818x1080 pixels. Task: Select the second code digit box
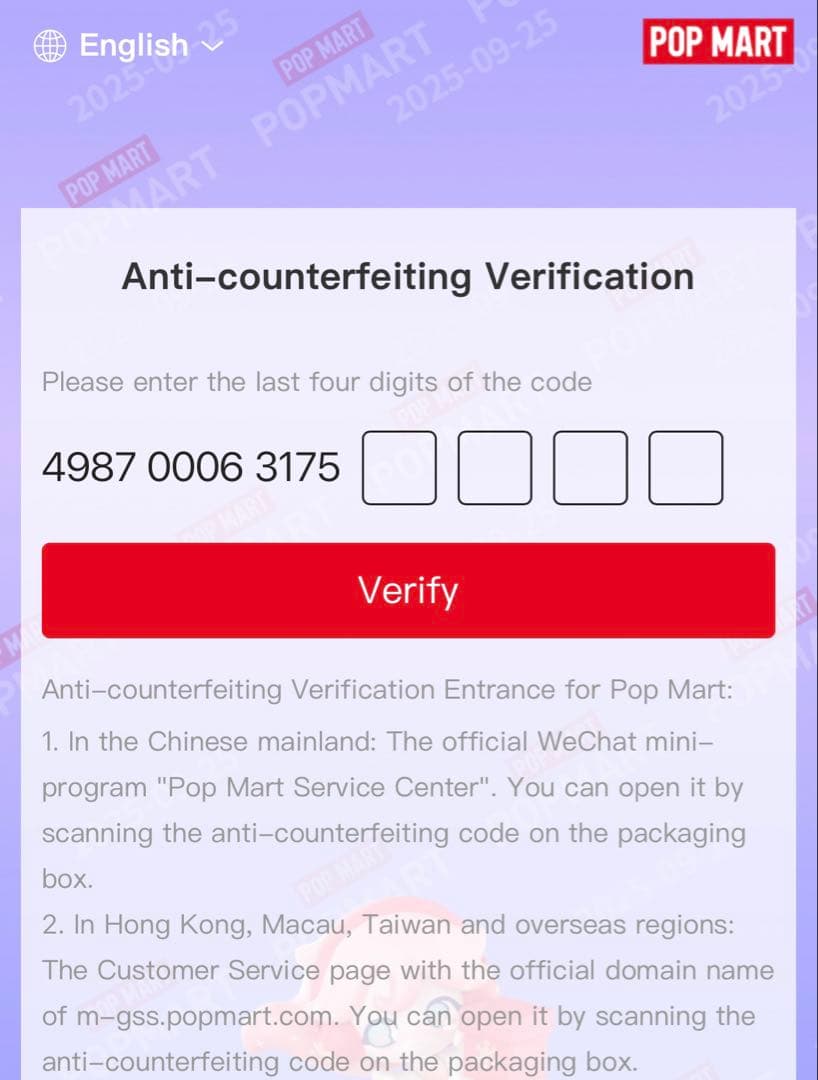[x=495, y=468]
